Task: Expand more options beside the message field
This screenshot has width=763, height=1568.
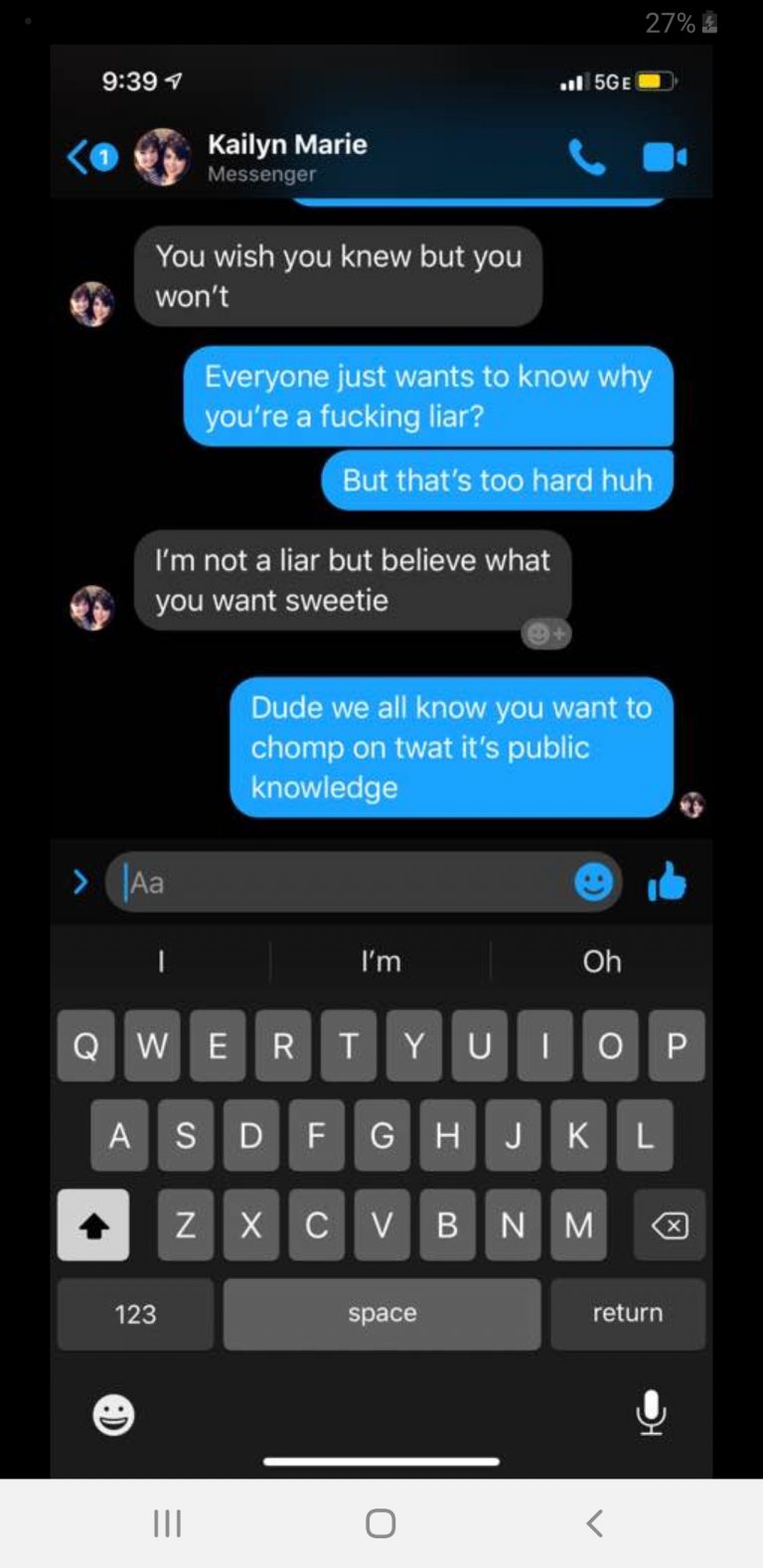Action: coord(80,881)
